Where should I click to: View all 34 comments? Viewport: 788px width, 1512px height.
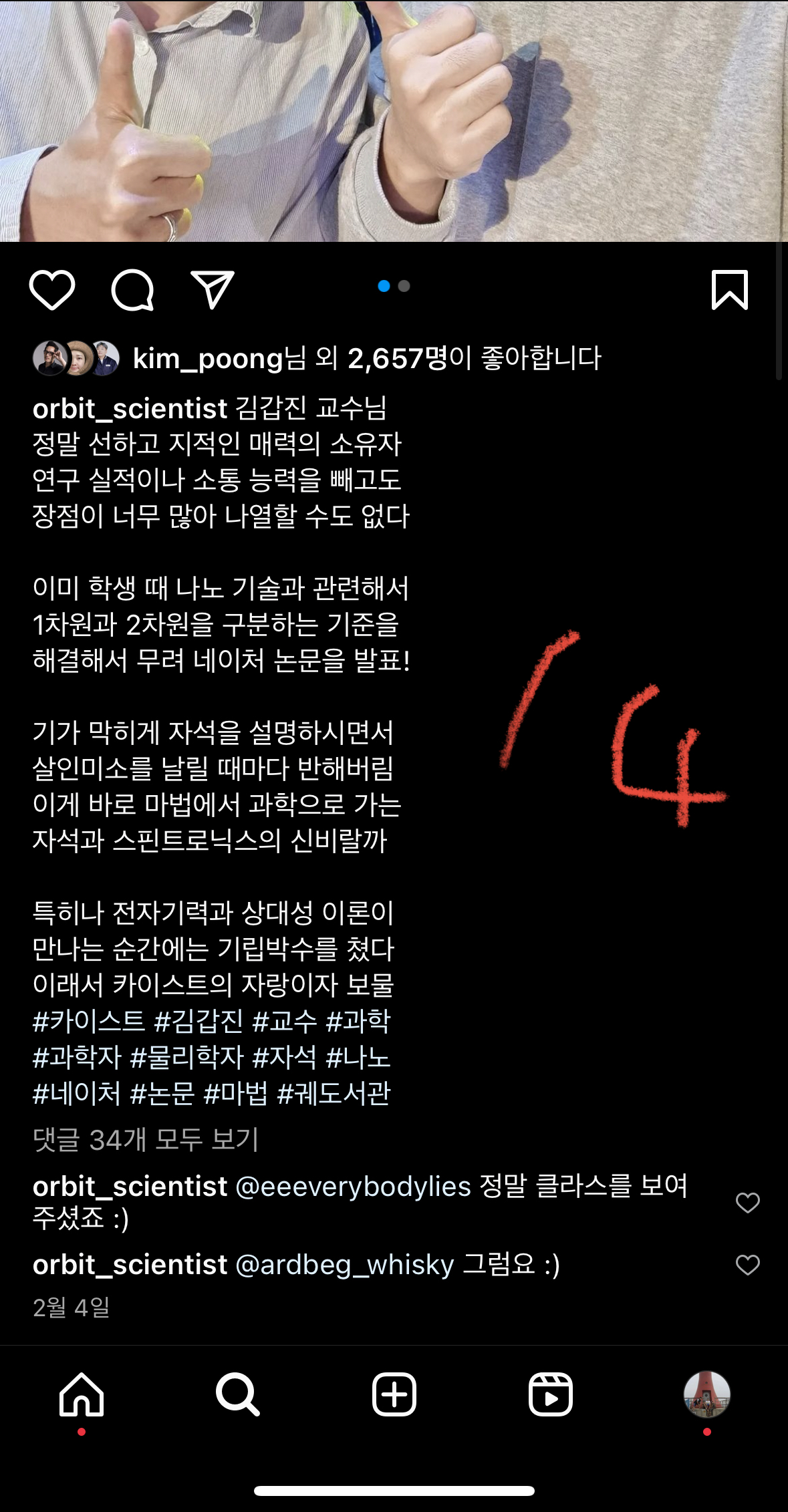tap(146, 1140)
